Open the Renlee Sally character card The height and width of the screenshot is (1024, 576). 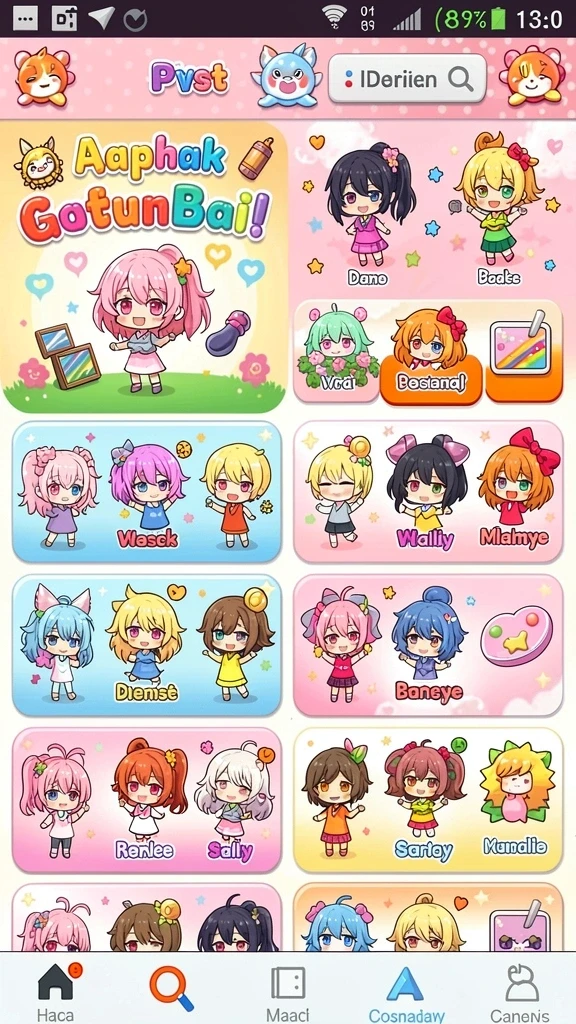tap(147, 800)
